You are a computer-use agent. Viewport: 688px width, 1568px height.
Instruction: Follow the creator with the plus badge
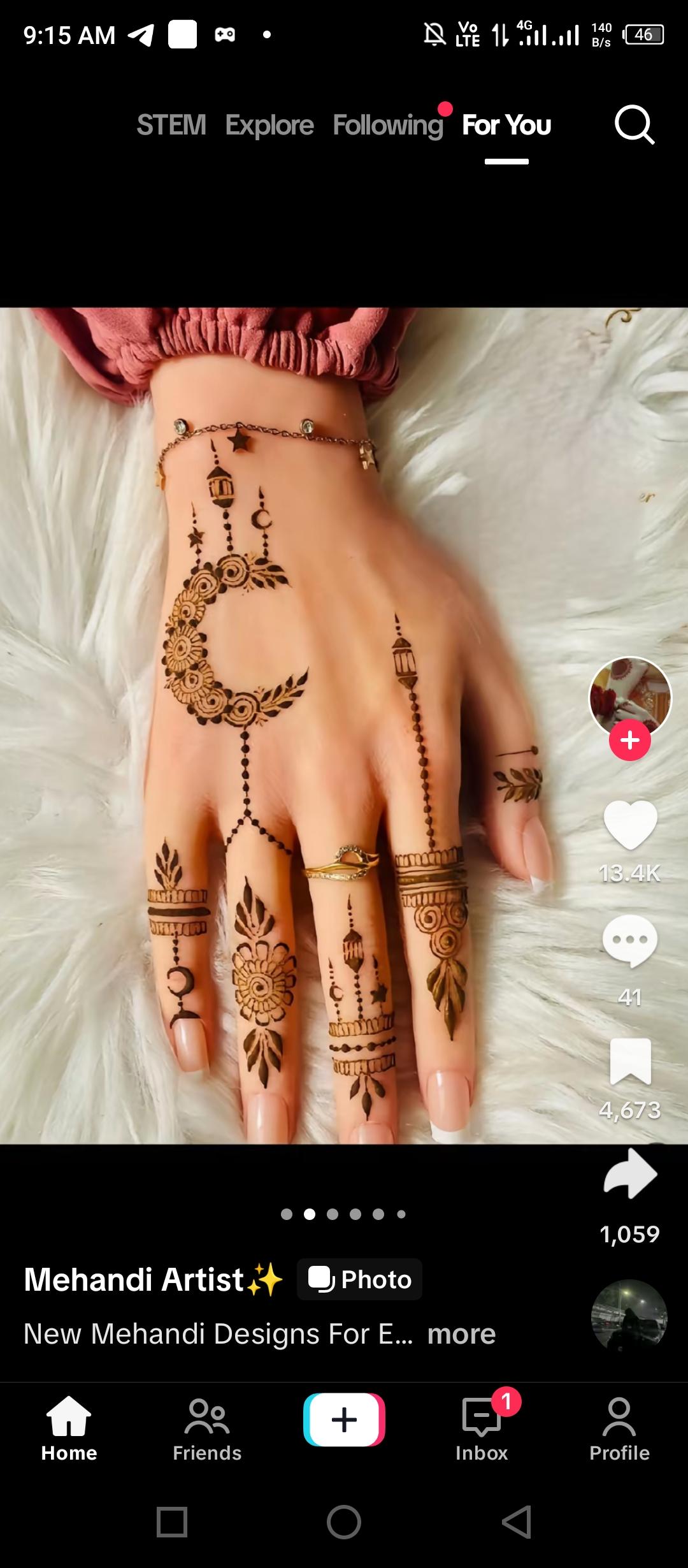pyautogui.click(x=629, y=741)
